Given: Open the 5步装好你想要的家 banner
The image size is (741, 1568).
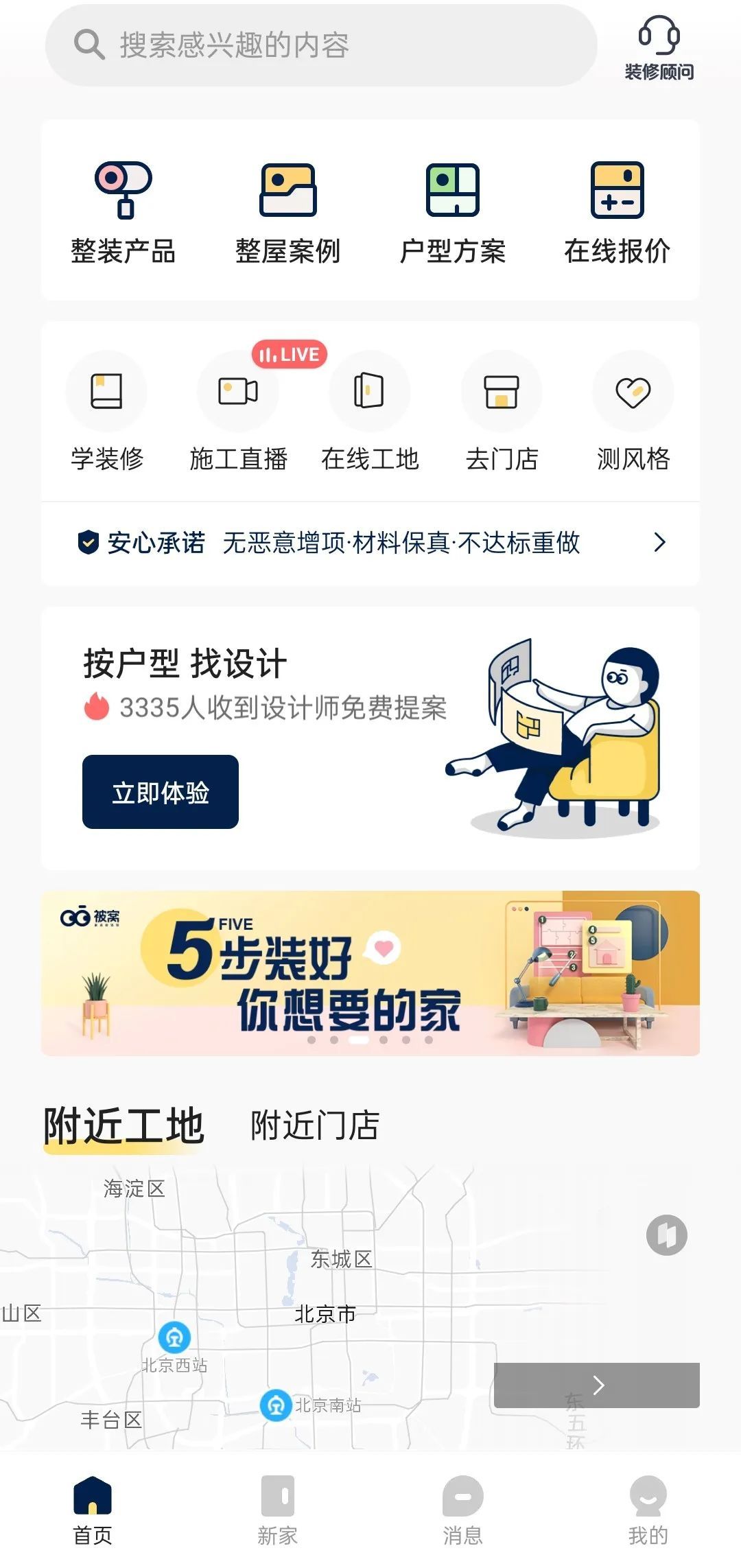Looking at the screenshot, I should tap(370, 973).
